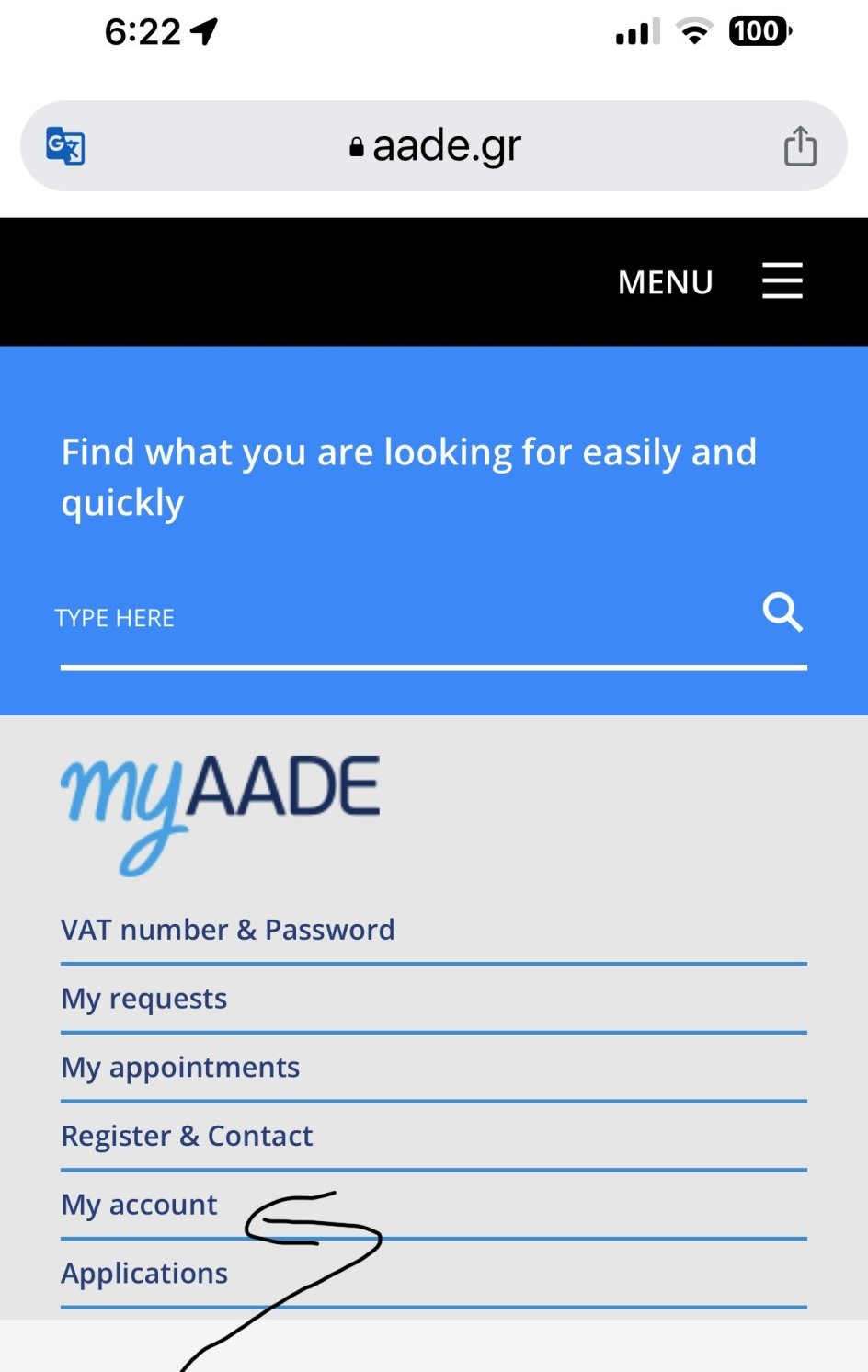Open My account
The height and width of the screenshot is (1372, 868).
139,1205
